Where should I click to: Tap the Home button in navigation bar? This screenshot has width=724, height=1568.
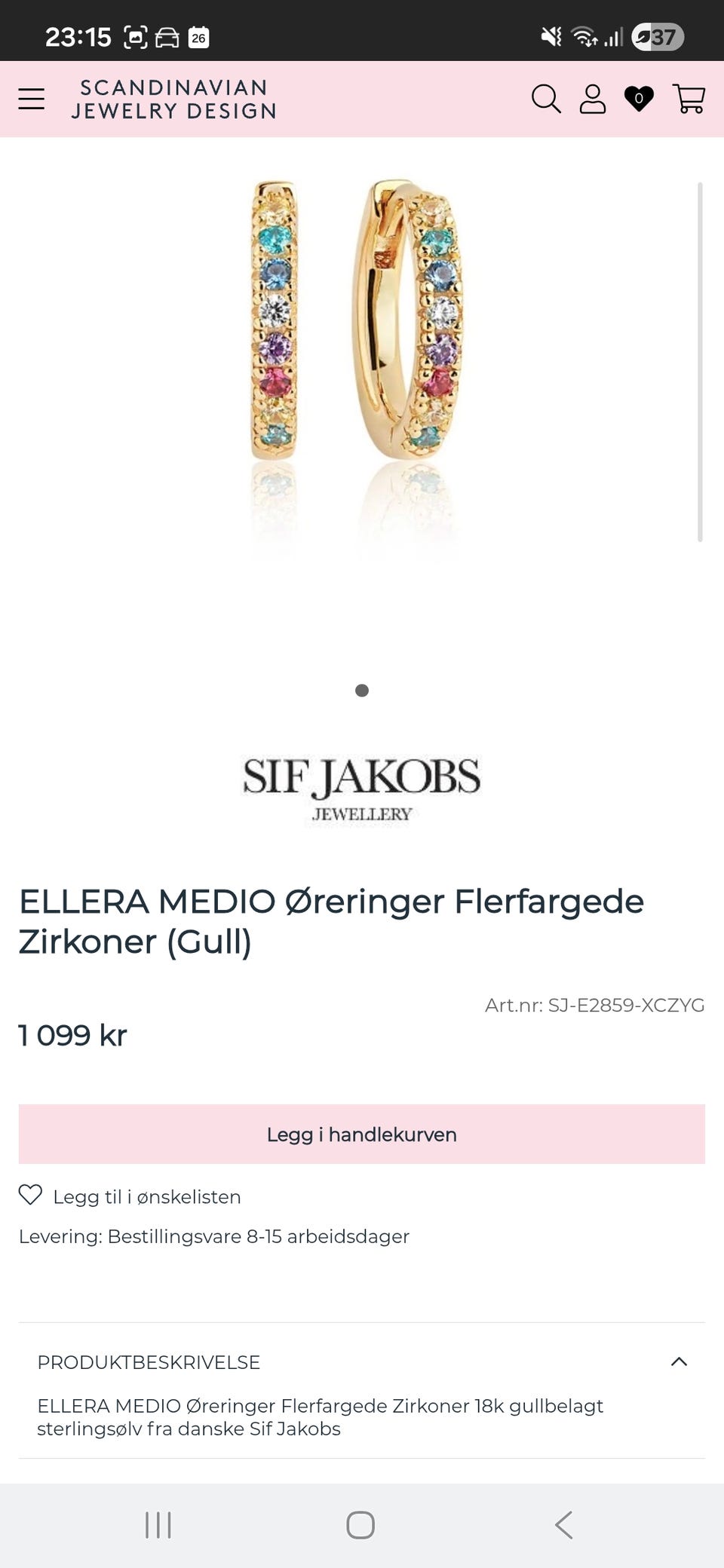(x=361, y=1524)
